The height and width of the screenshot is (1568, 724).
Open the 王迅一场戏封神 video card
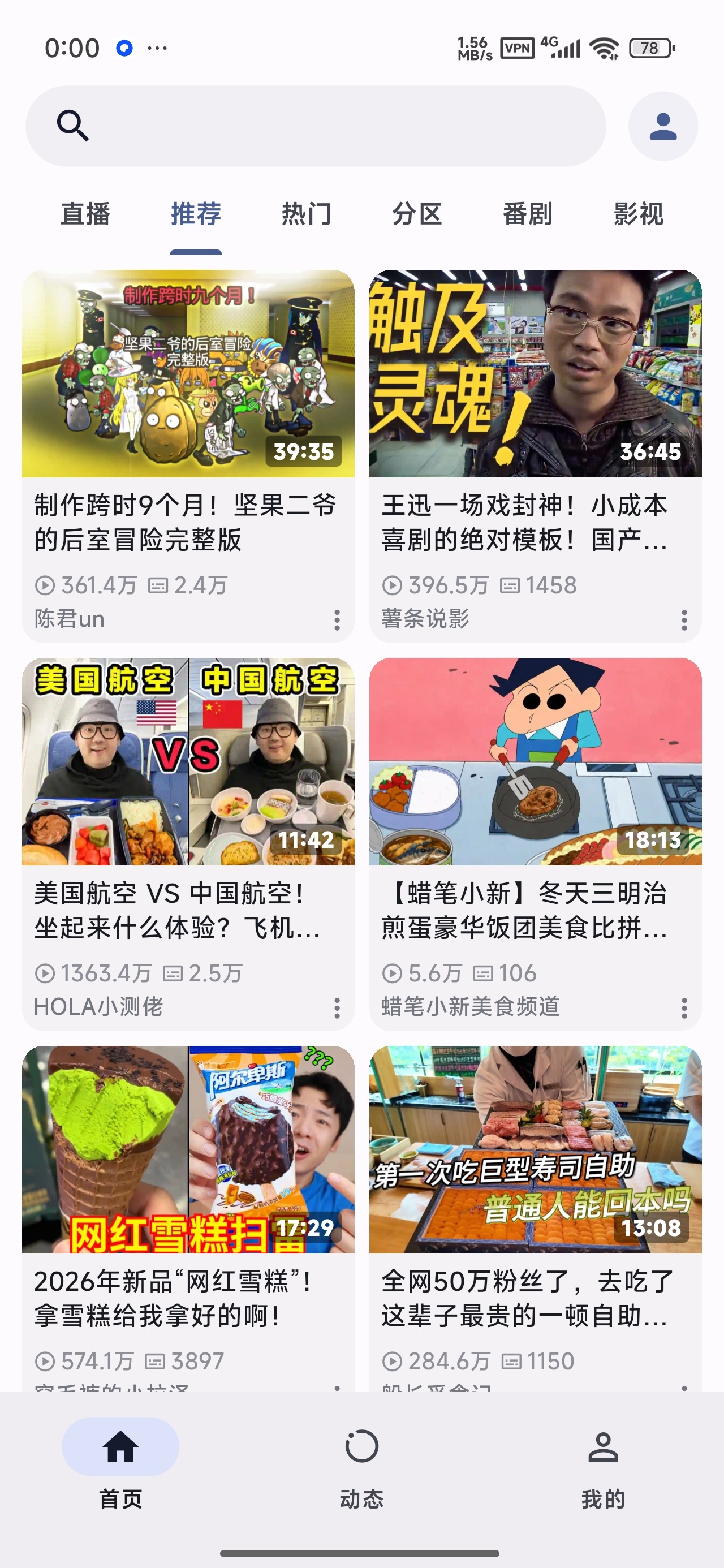535,456
